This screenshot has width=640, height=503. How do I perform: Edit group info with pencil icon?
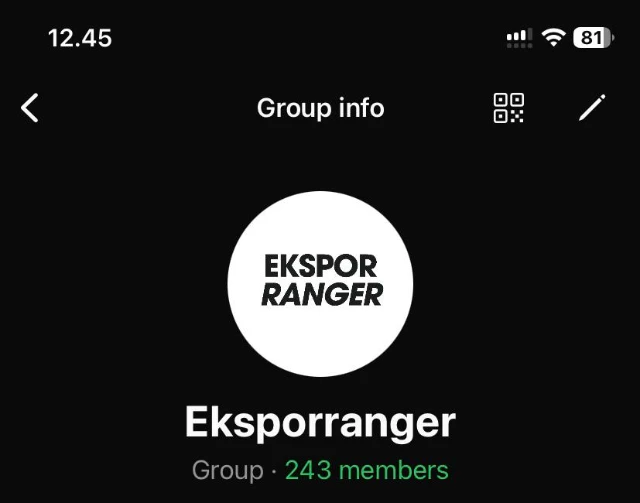click(592, 108)
